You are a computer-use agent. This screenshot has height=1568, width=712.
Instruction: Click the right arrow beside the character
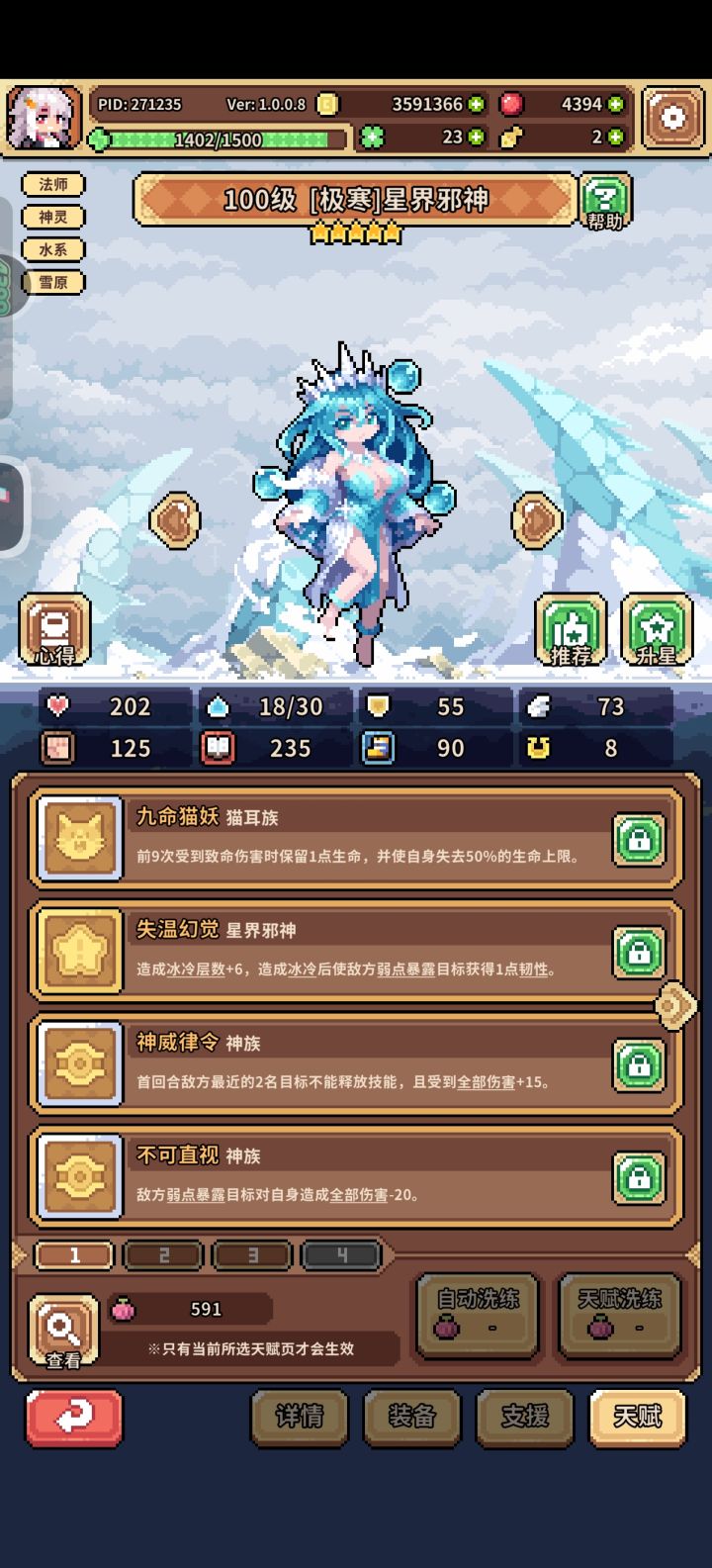537,518
